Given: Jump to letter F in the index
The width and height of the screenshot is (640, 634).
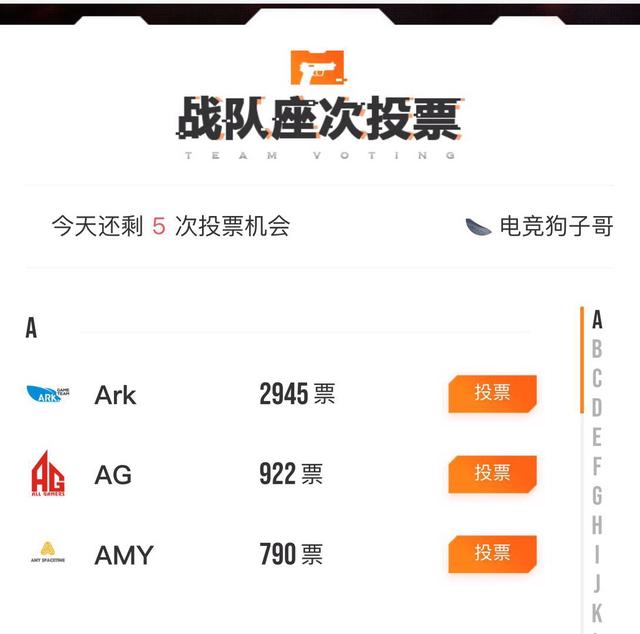Looking at the screenshot, I should (x=597, y=466).
